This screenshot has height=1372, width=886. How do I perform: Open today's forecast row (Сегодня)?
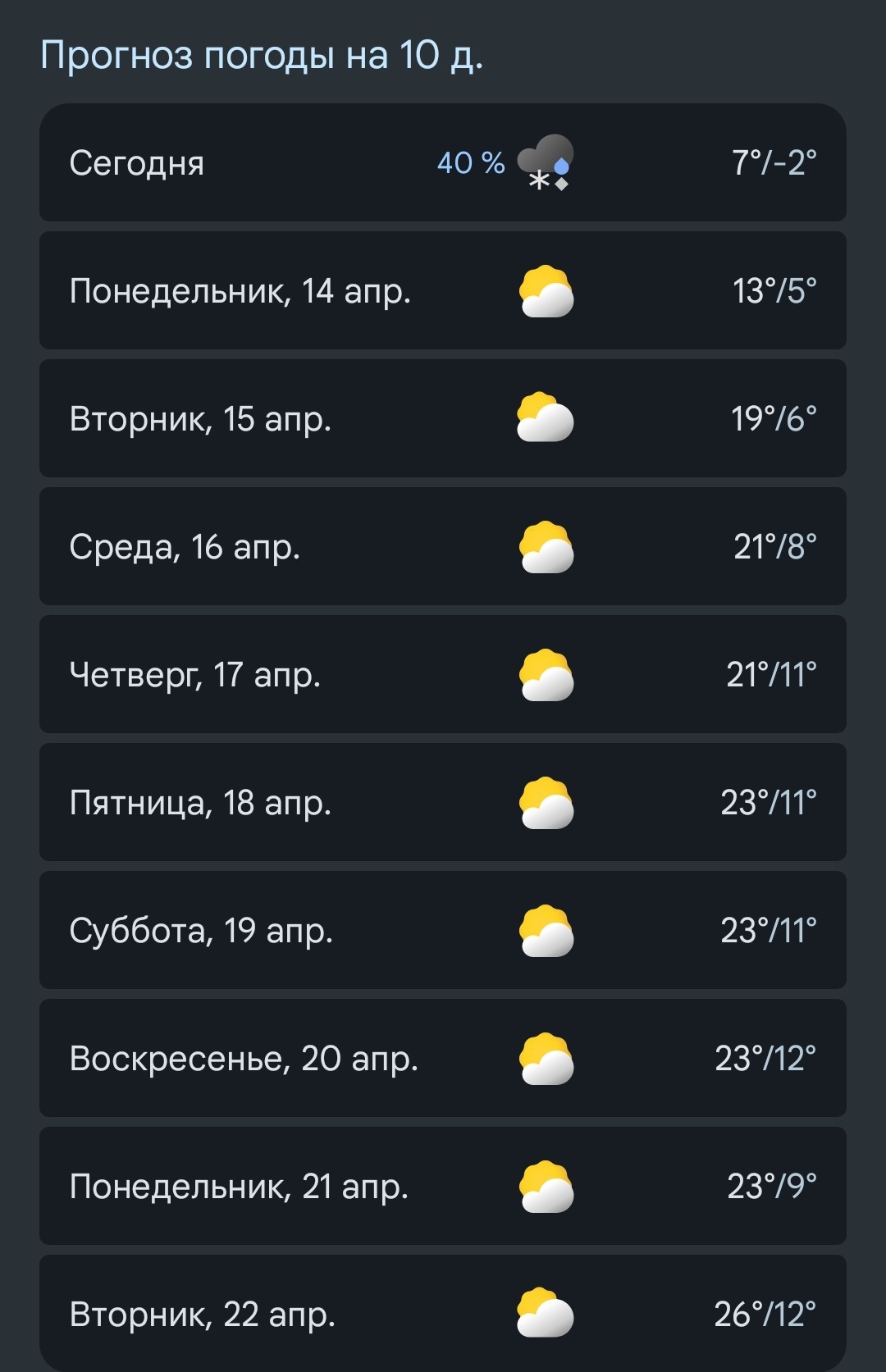pyautogui.click(x=443, y=162)
